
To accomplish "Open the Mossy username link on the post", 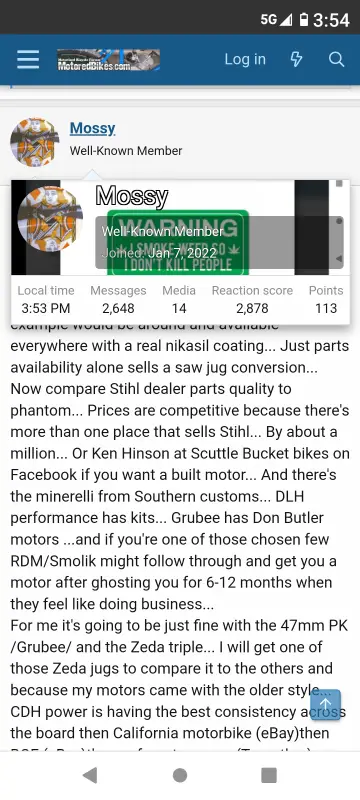I will tap(92, 128).
